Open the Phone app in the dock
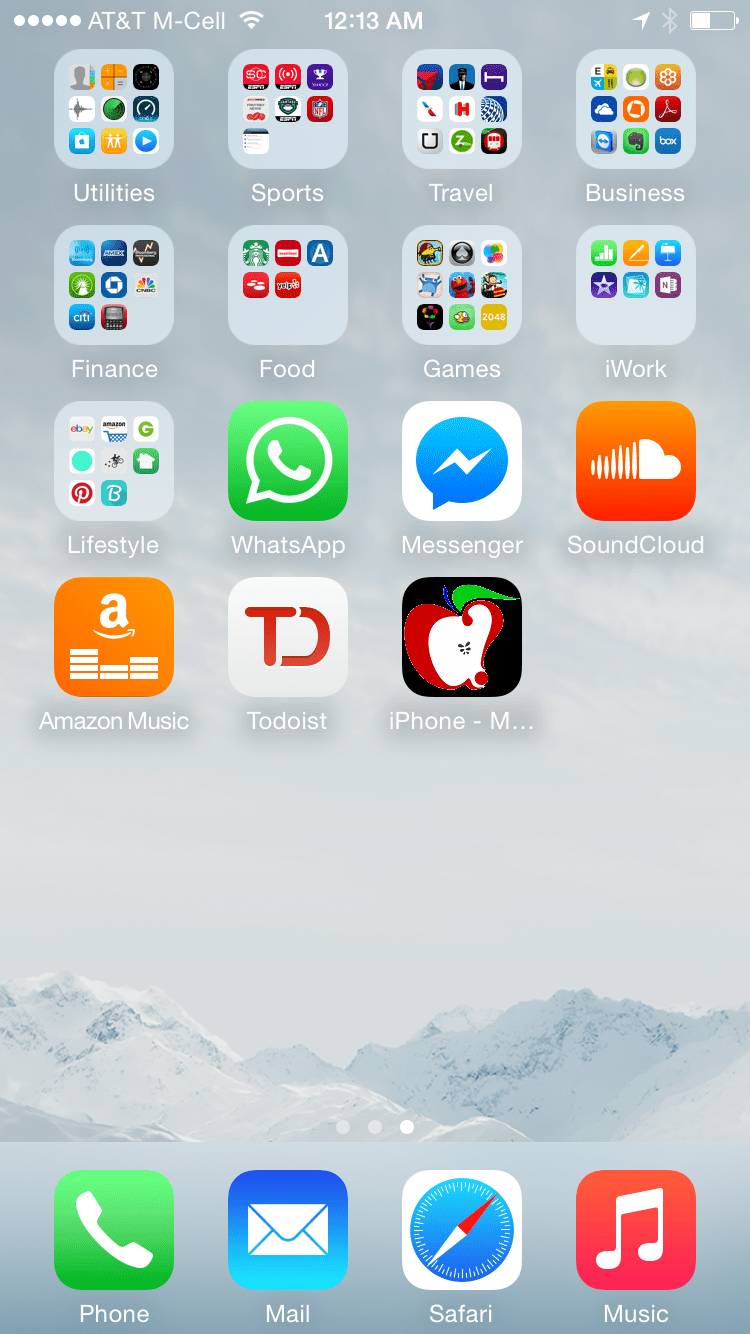Viewport: 750px width, 1334px height. pyautogui.click(x=114, y=1230)
